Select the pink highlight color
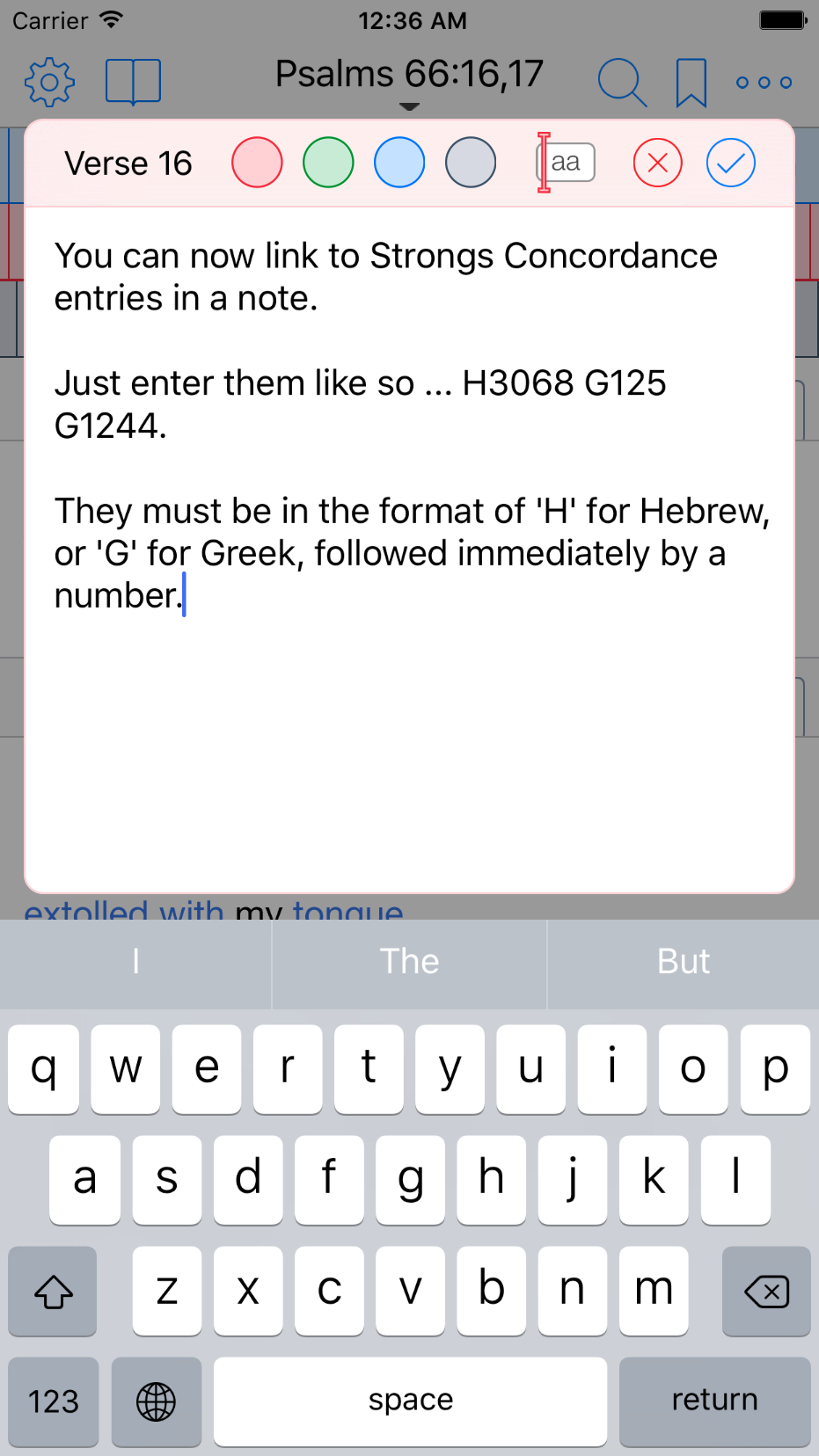 [x=257, y=163]
